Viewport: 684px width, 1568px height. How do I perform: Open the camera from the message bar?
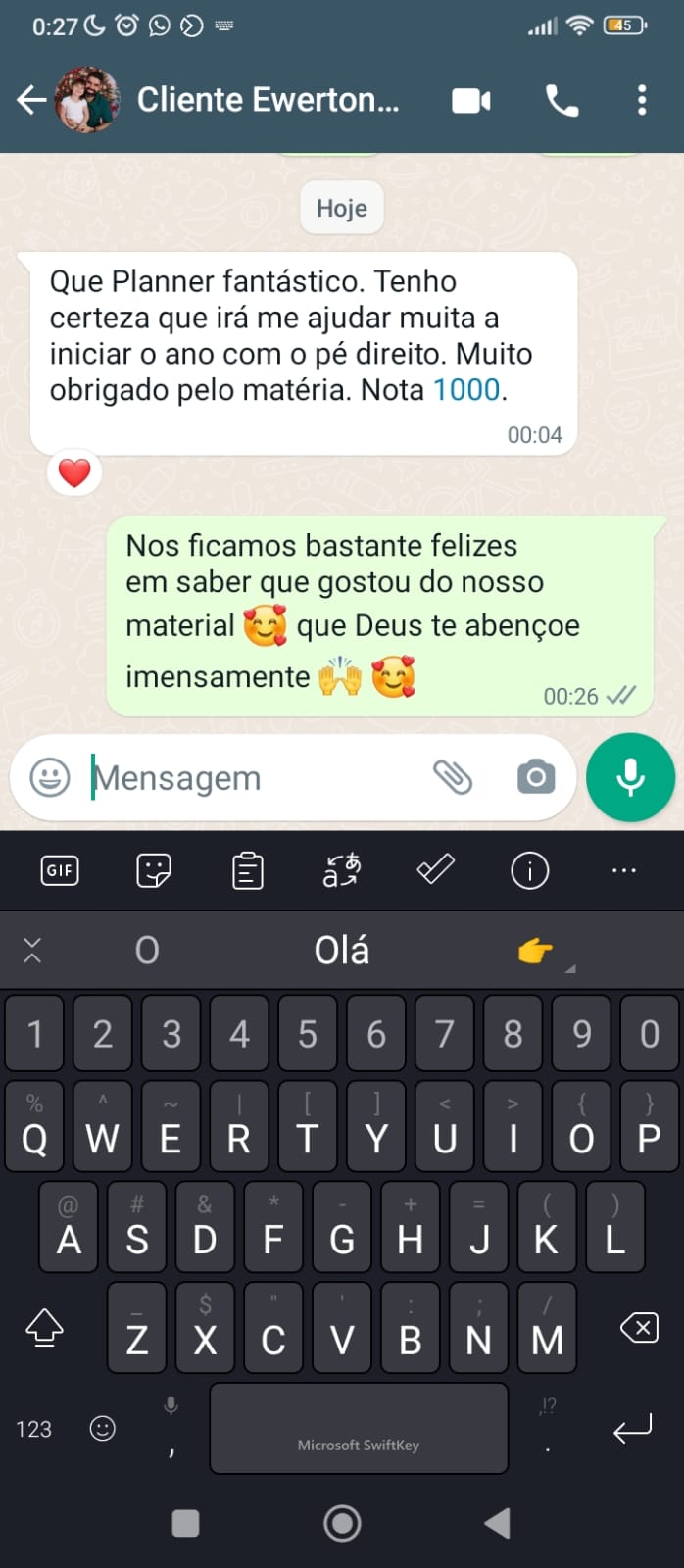coord(535,778)
